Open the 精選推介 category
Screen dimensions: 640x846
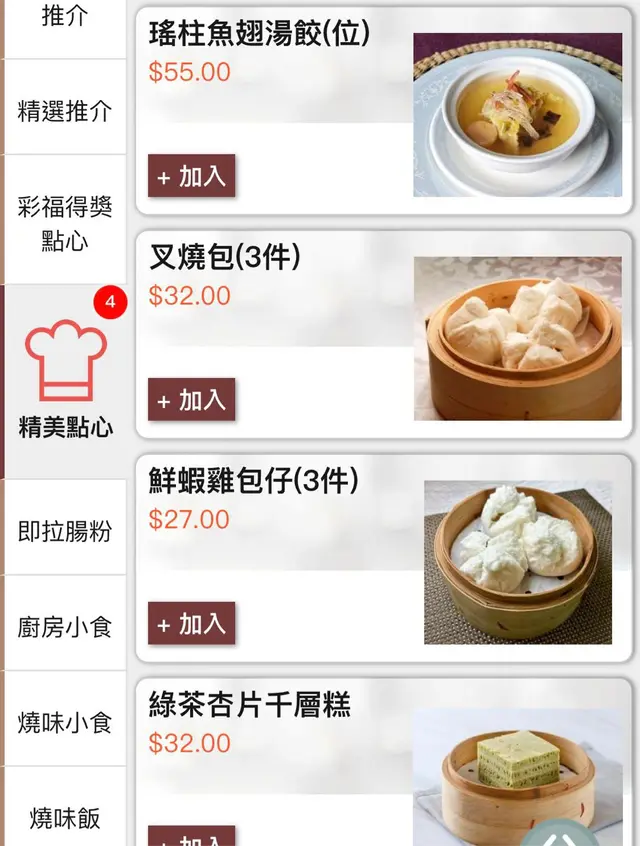pyautogui.click(x=64, y=111)
